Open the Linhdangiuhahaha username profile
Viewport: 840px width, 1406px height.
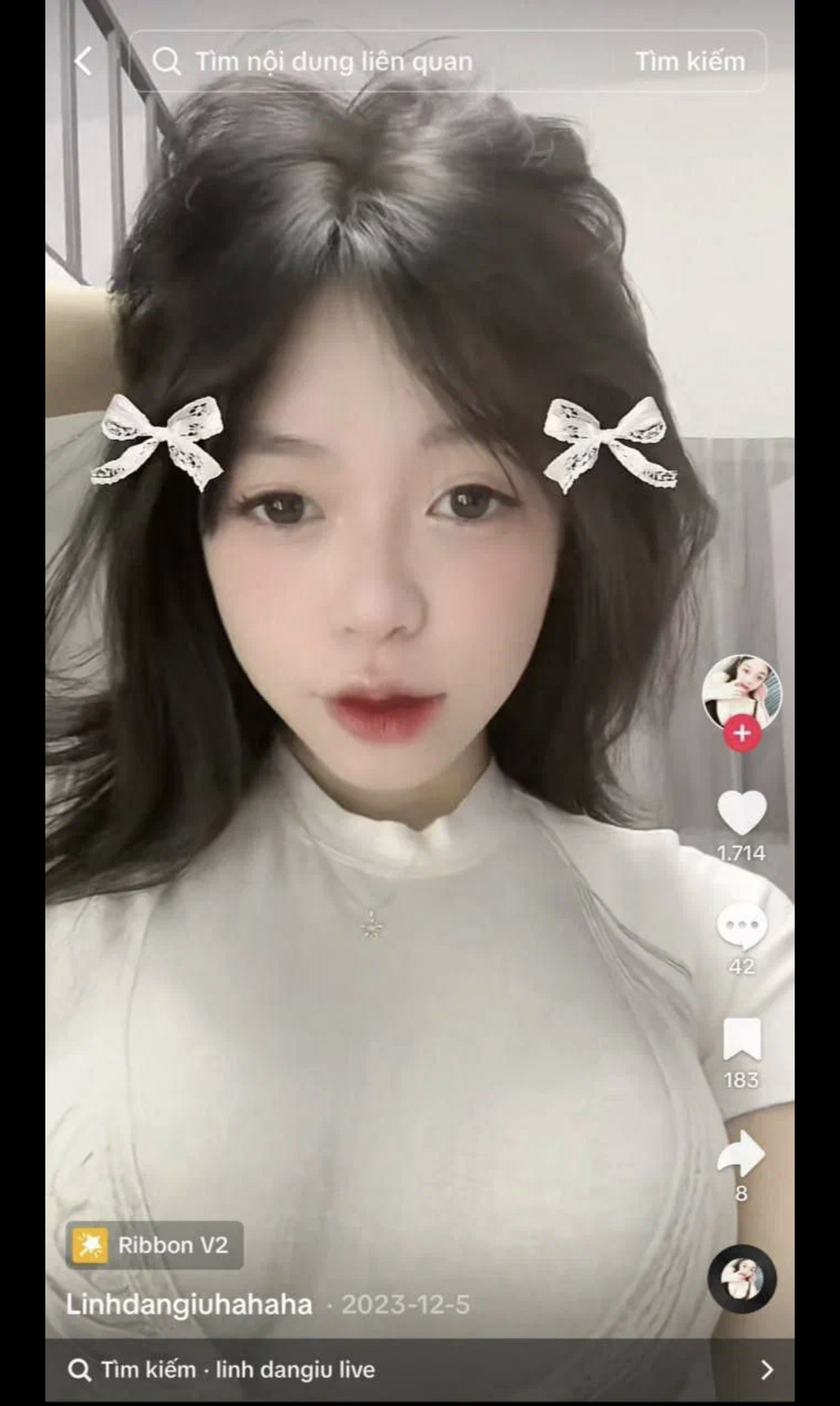(189, 1305)
